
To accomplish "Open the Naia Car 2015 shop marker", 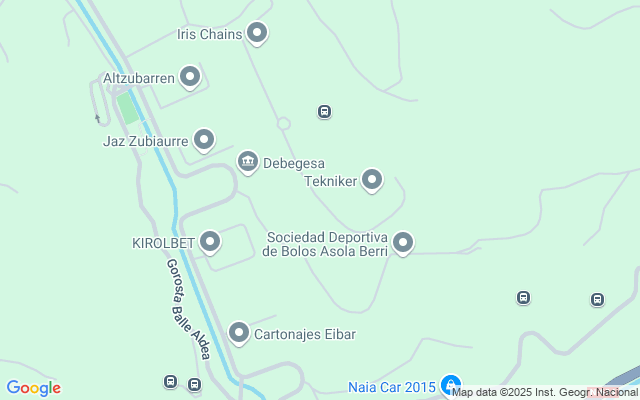I will [x=451, y=385].
